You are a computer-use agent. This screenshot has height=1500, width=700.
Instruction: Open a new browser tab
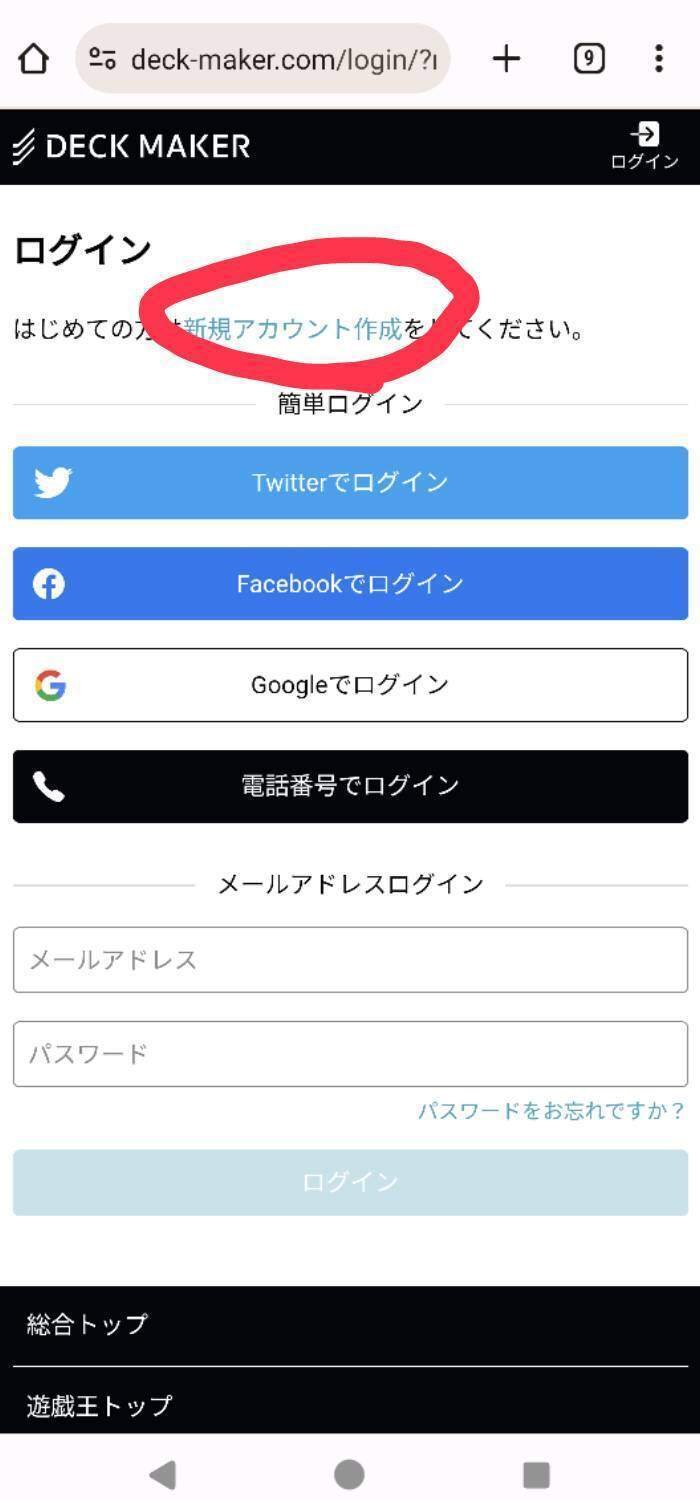click(x=507, y=59)
